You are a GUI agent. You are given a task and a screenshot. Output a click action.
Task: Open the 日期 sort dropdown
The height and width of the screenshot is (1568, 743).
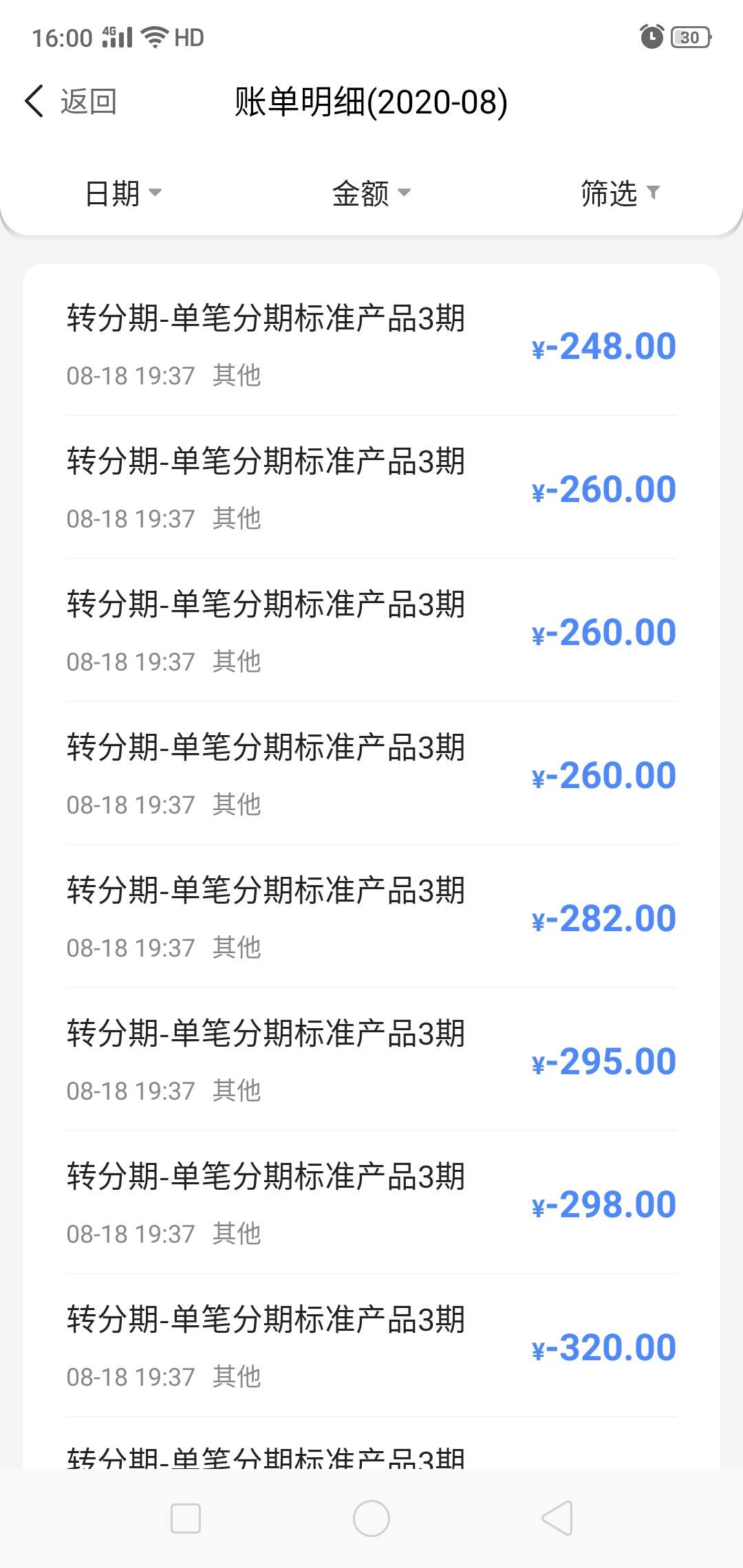pos(123,193)
